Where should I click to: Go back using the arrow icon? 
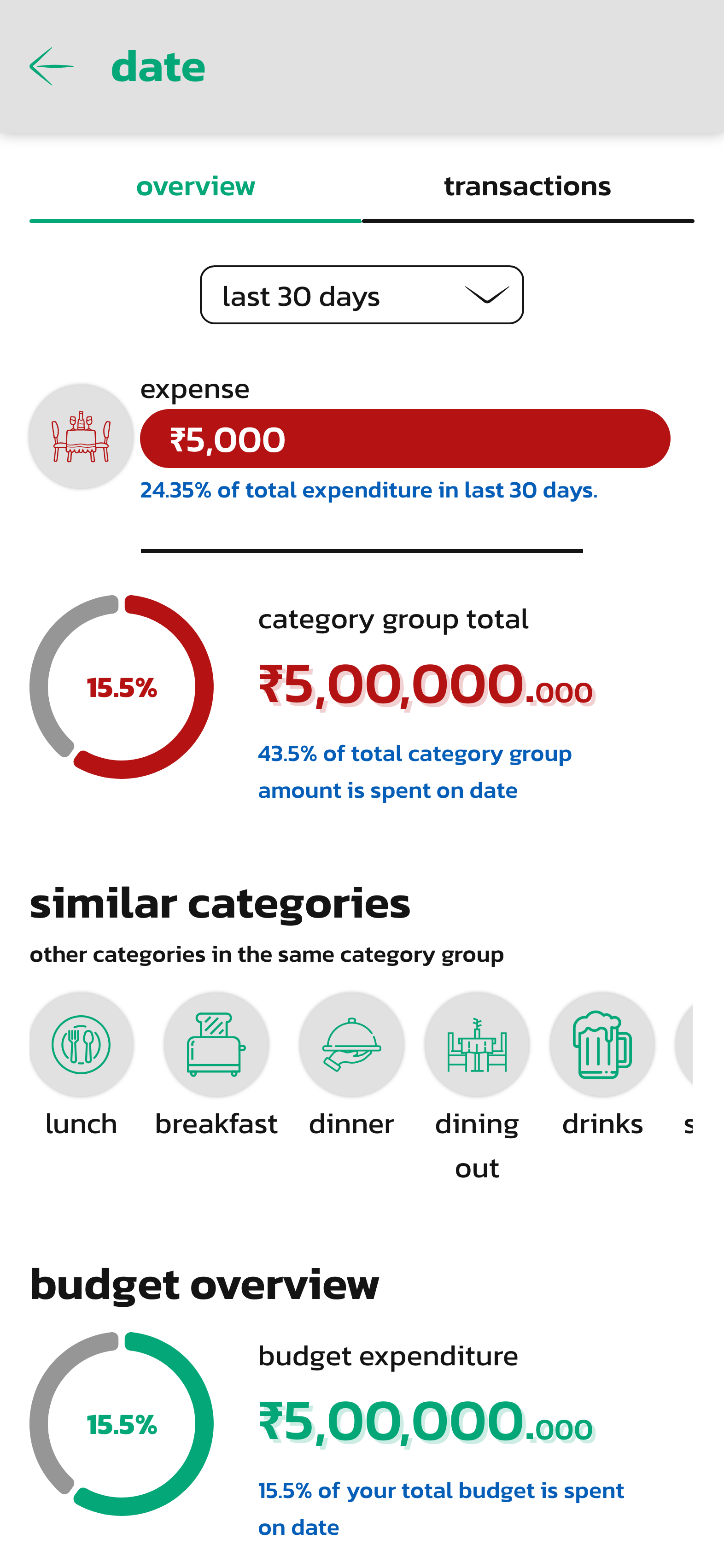[x=52, y=66]
